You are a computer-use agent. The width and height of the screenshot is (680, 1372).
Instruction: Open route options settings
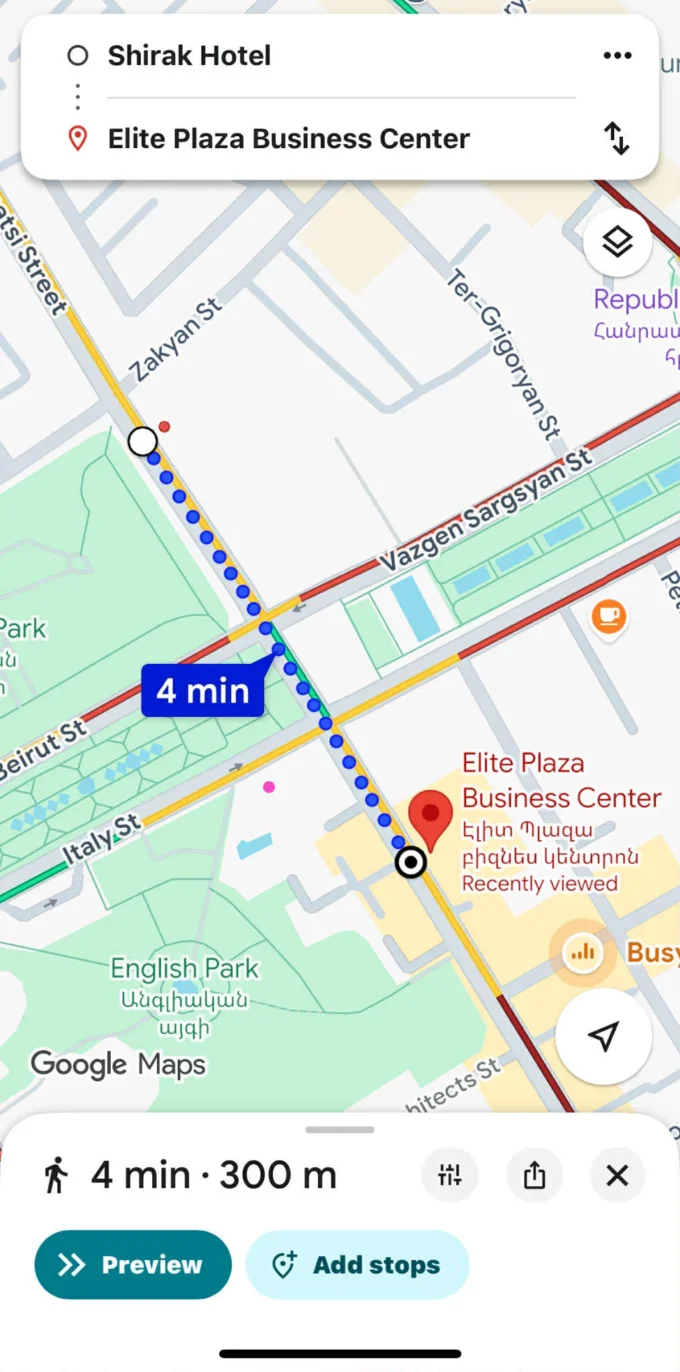[450, 1175]
